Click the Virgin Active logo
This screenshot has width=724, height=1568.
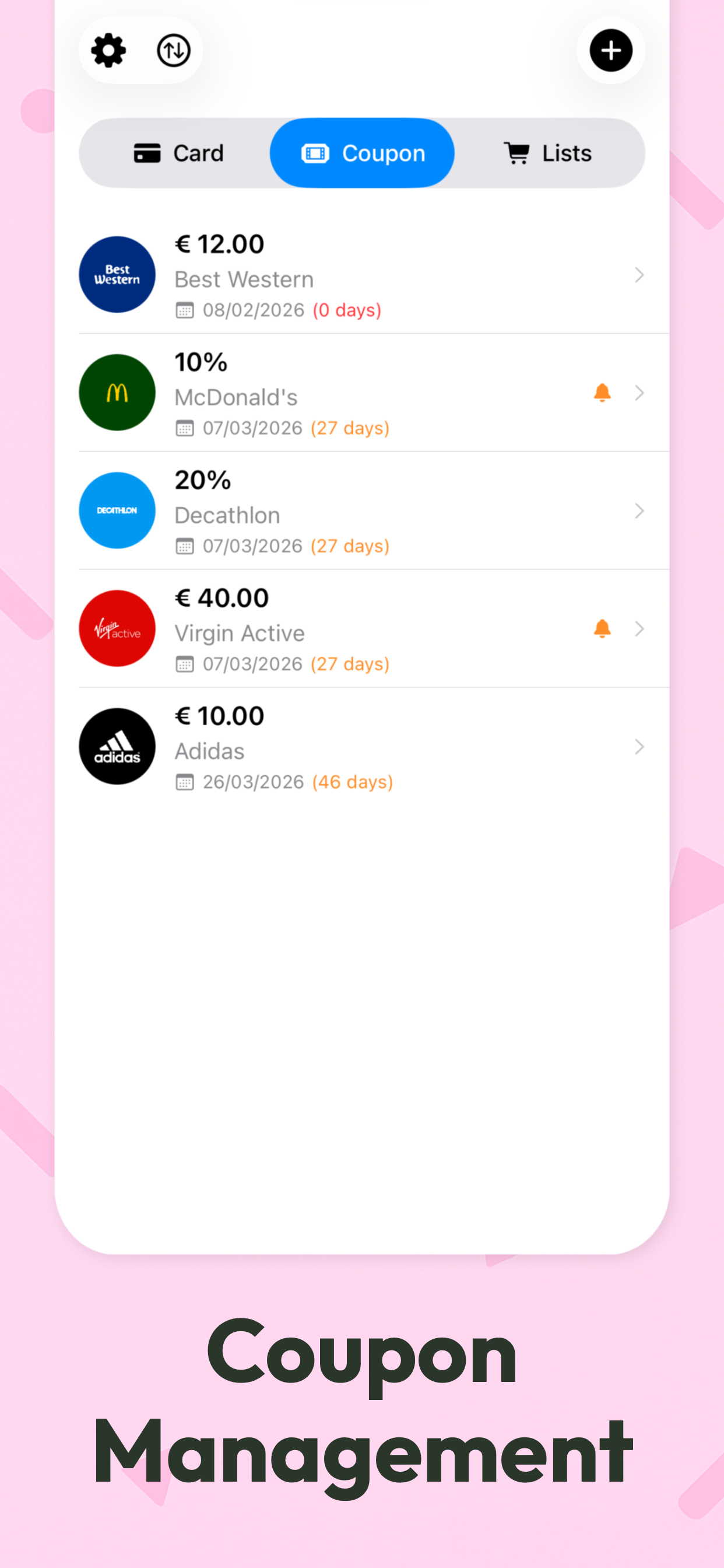[x=117, y=629]
